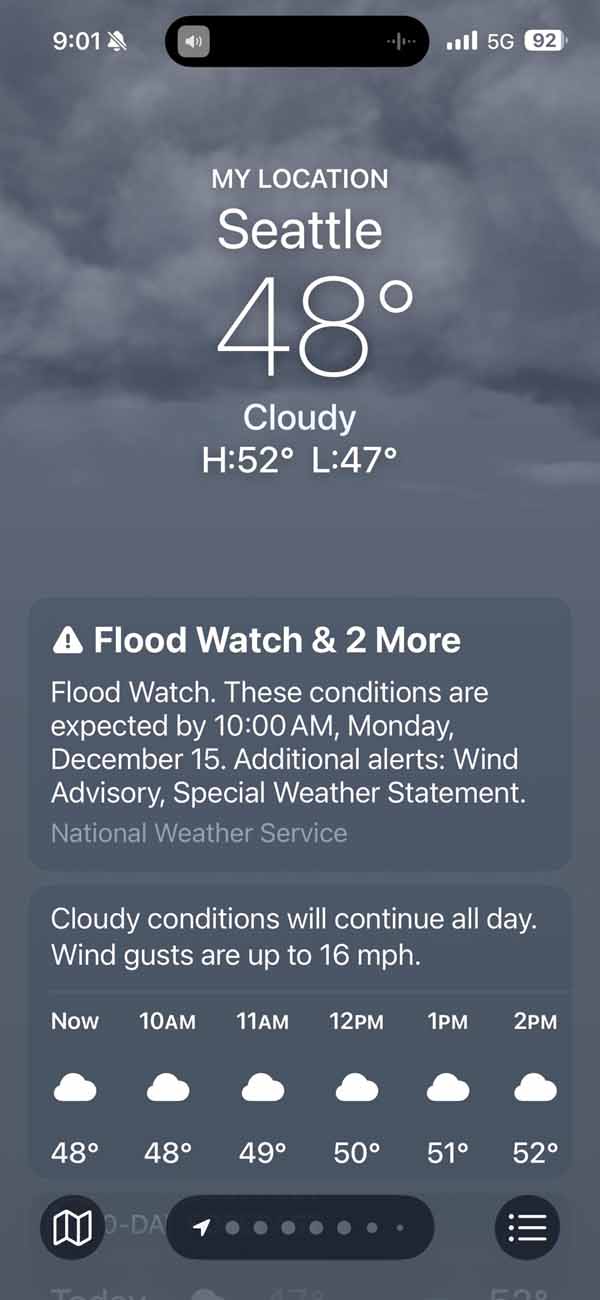Tap the location page indicator dots

point(300,1227)
